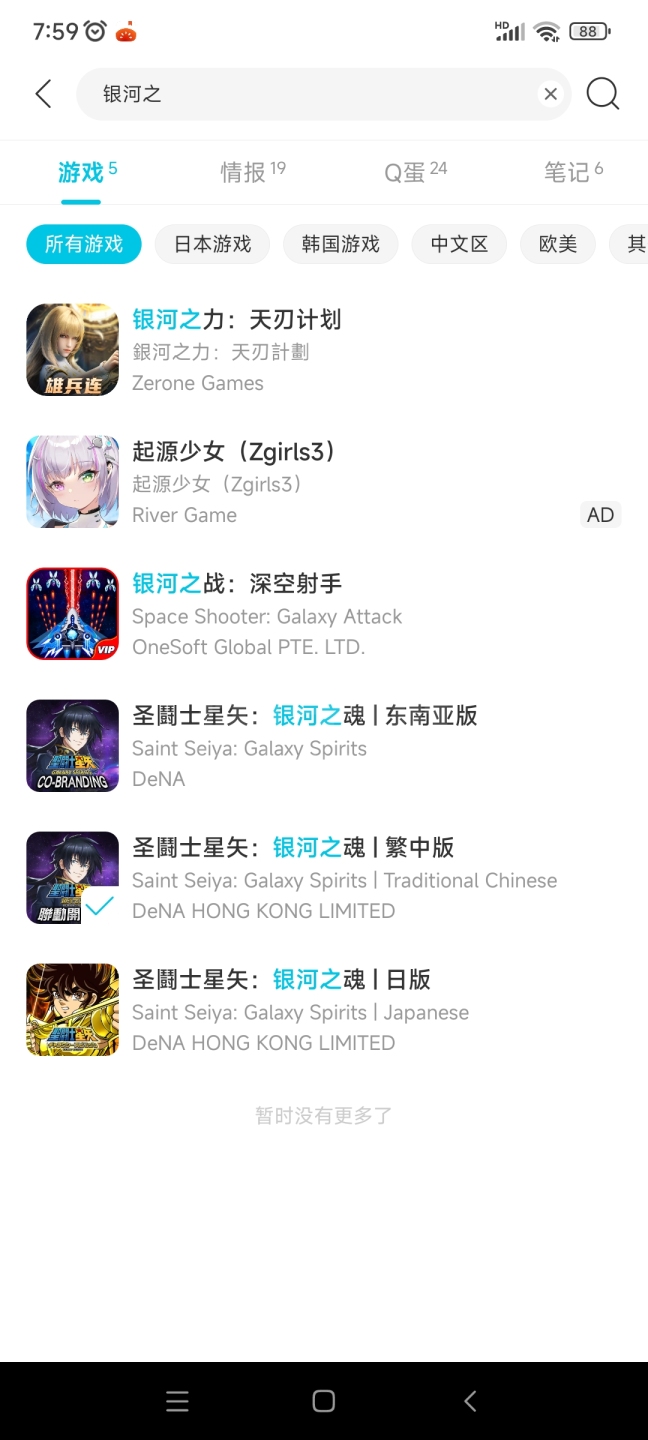Image resolution: width=648 pixels, height=1440 pixels.
Task: Choose the 欧美 filter chip
Action: (557, 244)
